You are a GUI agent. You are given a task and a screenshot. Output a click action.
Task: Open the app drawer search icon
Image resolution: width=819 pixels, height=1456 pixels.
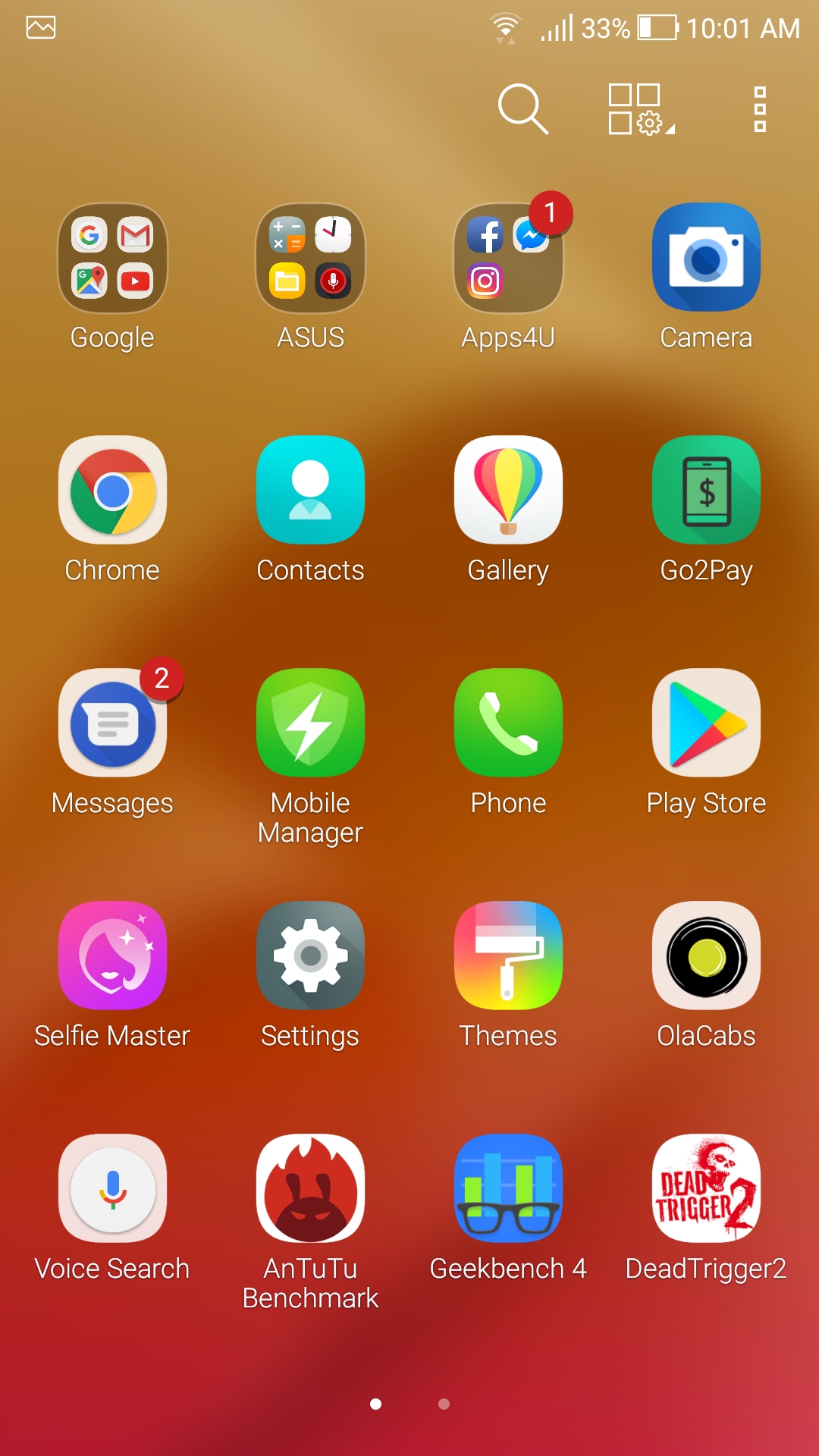pyautogui.click(x=522, y=109)
